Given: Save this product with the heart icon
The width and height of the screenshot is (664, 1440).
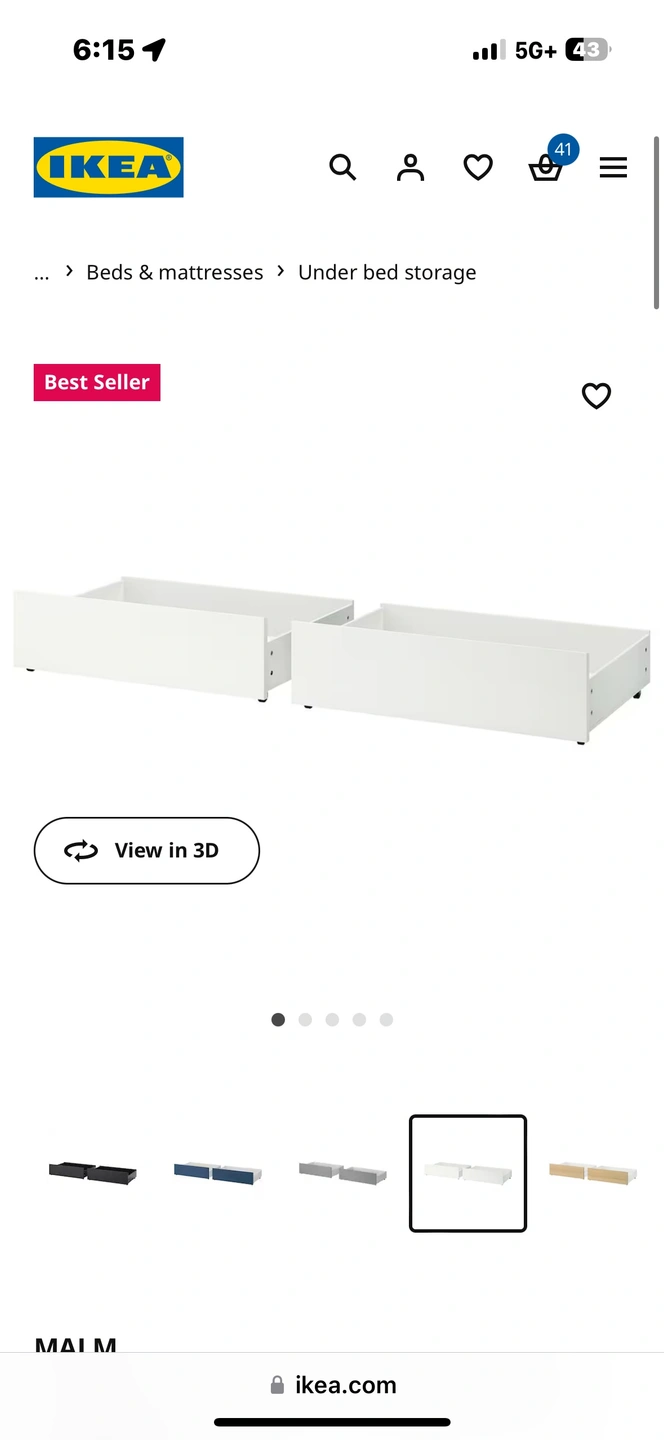Looking at the screenshot, I should click(596, 396).
